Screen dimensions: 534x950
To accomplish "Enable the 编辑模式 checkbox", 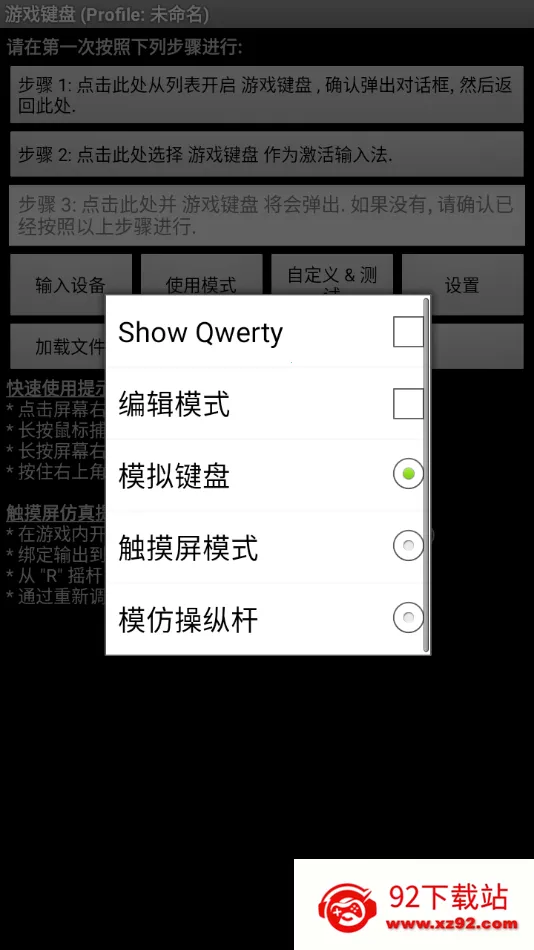I will click(x=408, y=404).
